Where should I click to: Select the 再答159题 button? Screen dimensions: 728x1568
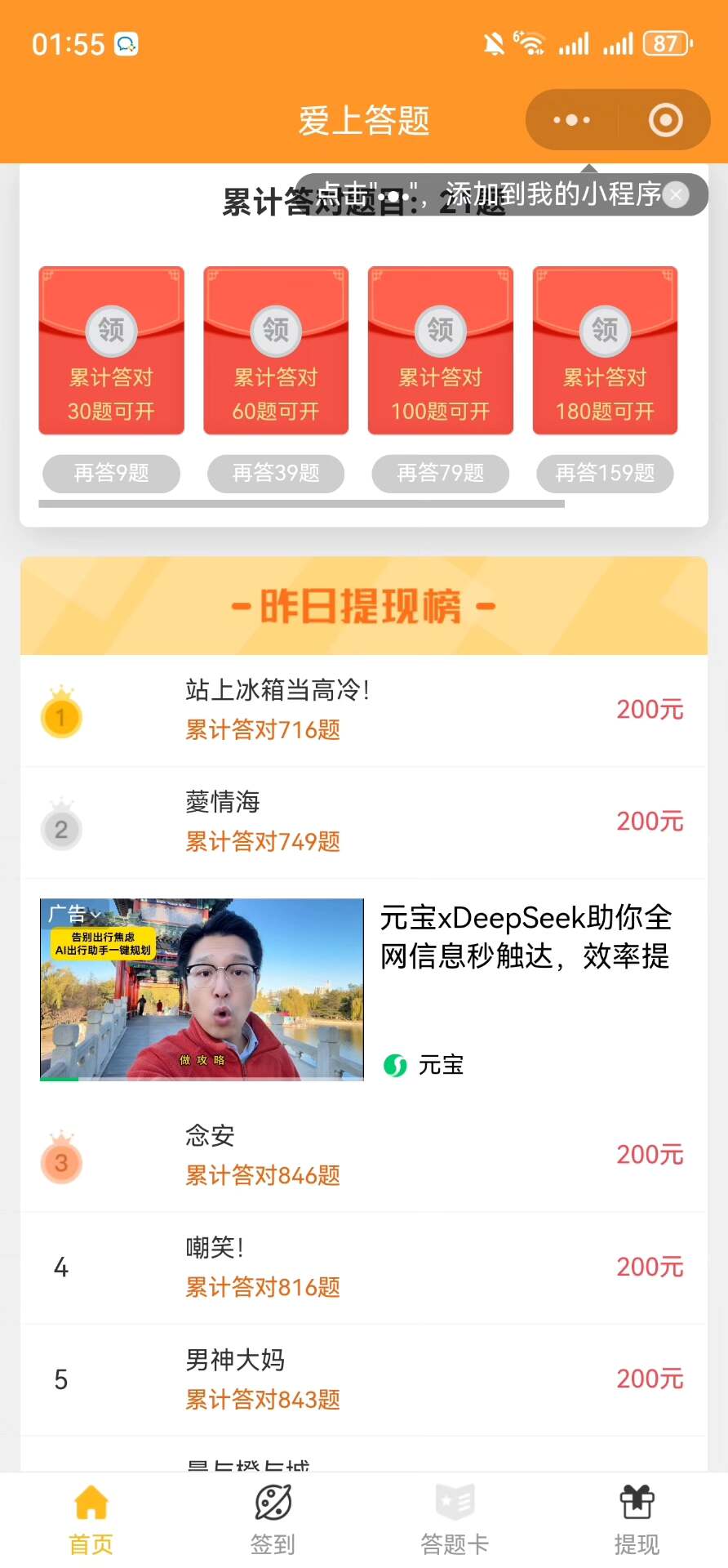605,474
